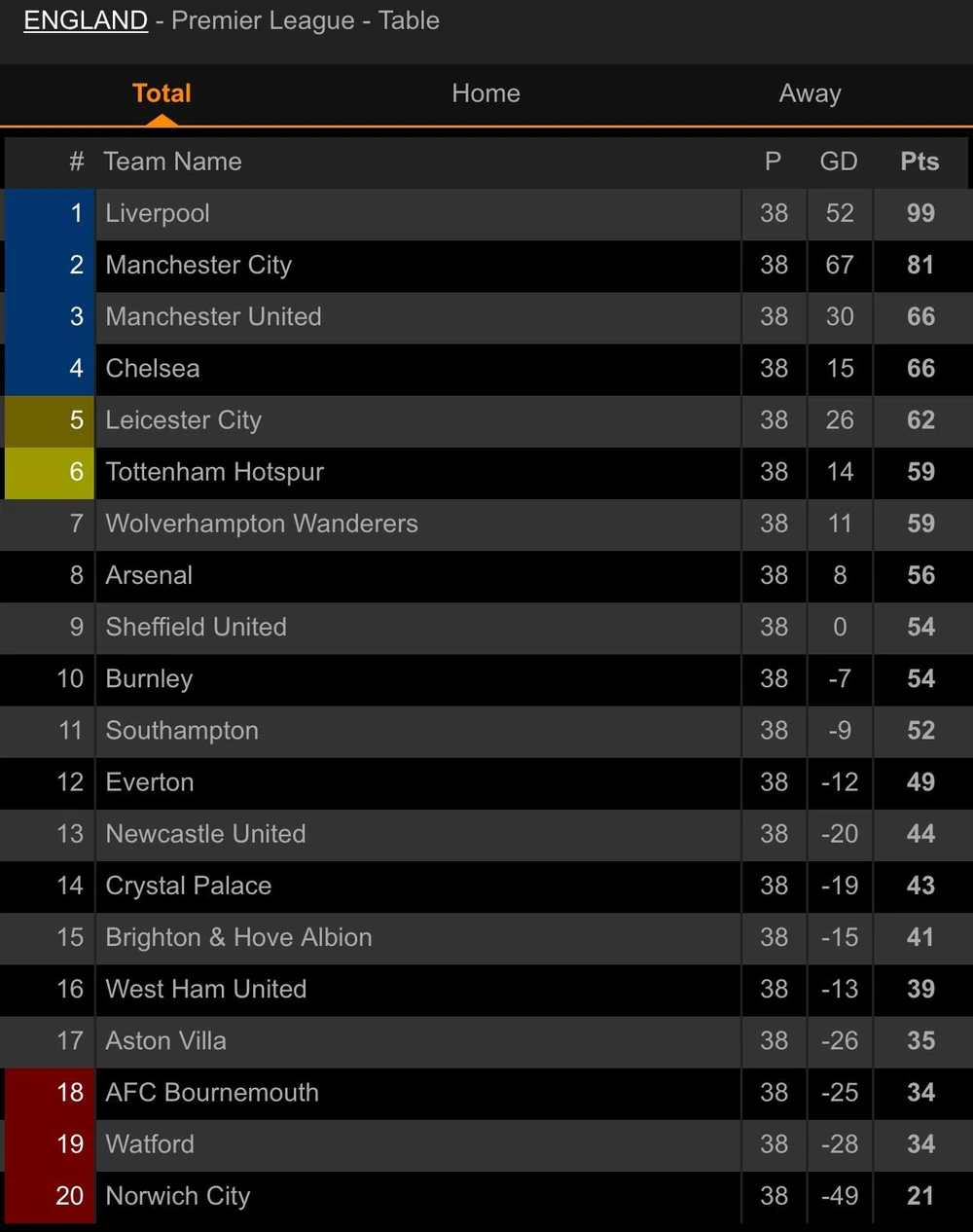Screen dimensions: 973x1232
Task: Open Everton's team page
Action: (x=150, y=782)
